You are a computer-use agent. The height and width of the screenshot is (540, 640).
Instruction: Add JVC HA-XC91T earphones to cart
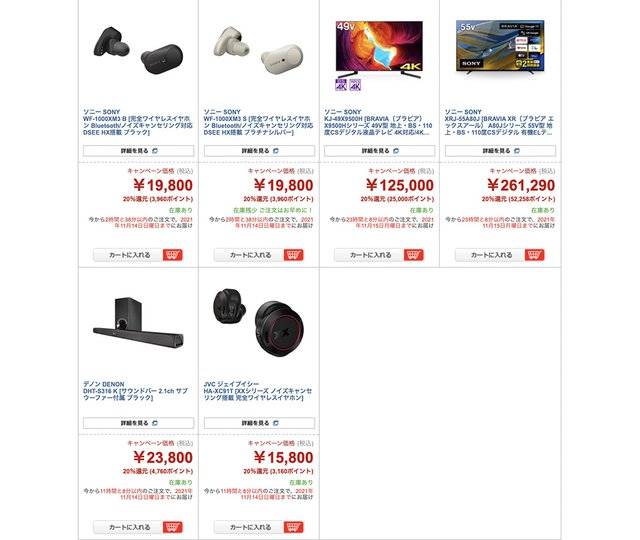[x=258, y=527]
